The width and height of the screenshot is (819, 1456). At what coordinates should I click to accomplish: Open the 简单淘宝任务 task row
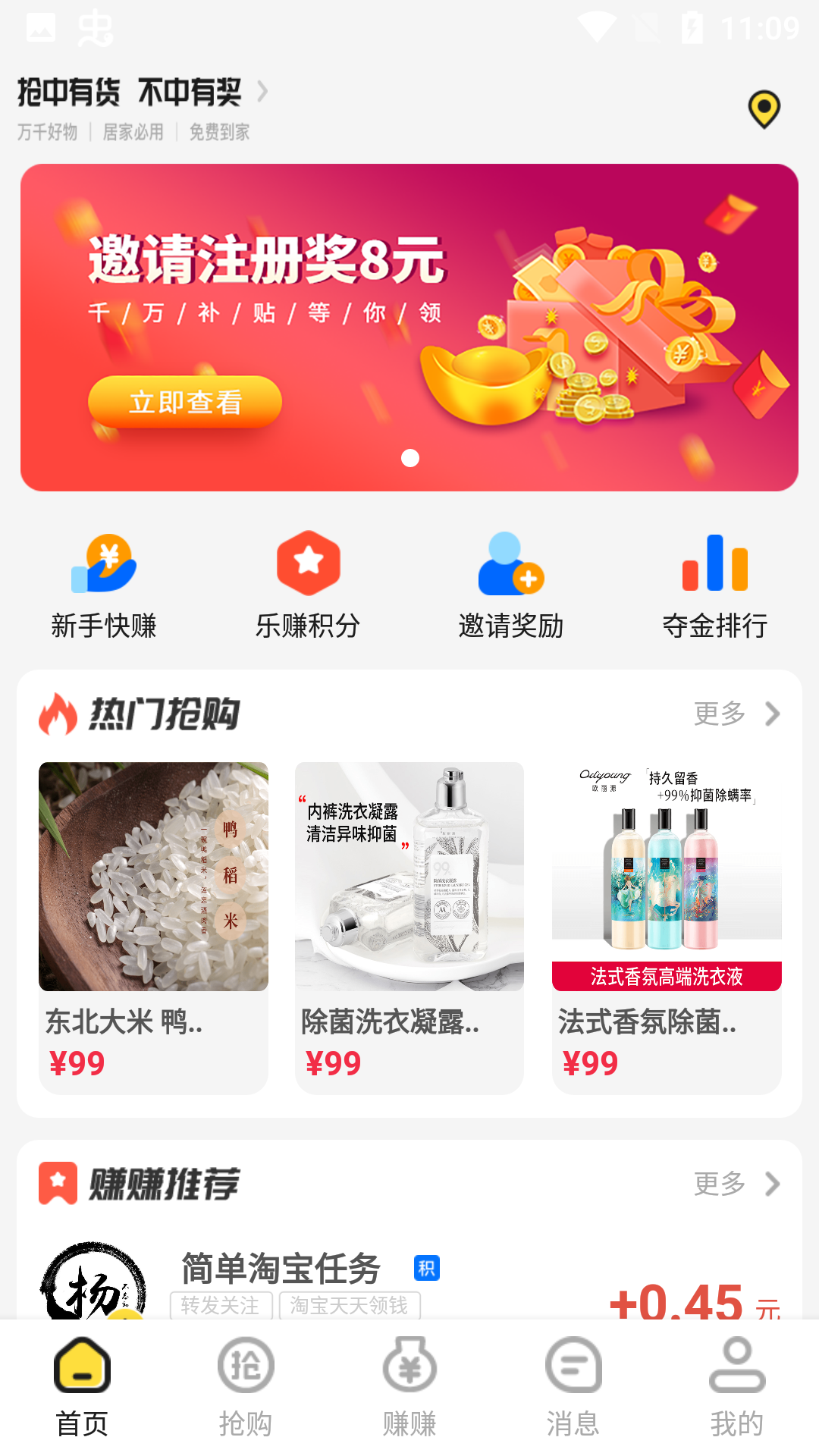tap(409, 1282)
